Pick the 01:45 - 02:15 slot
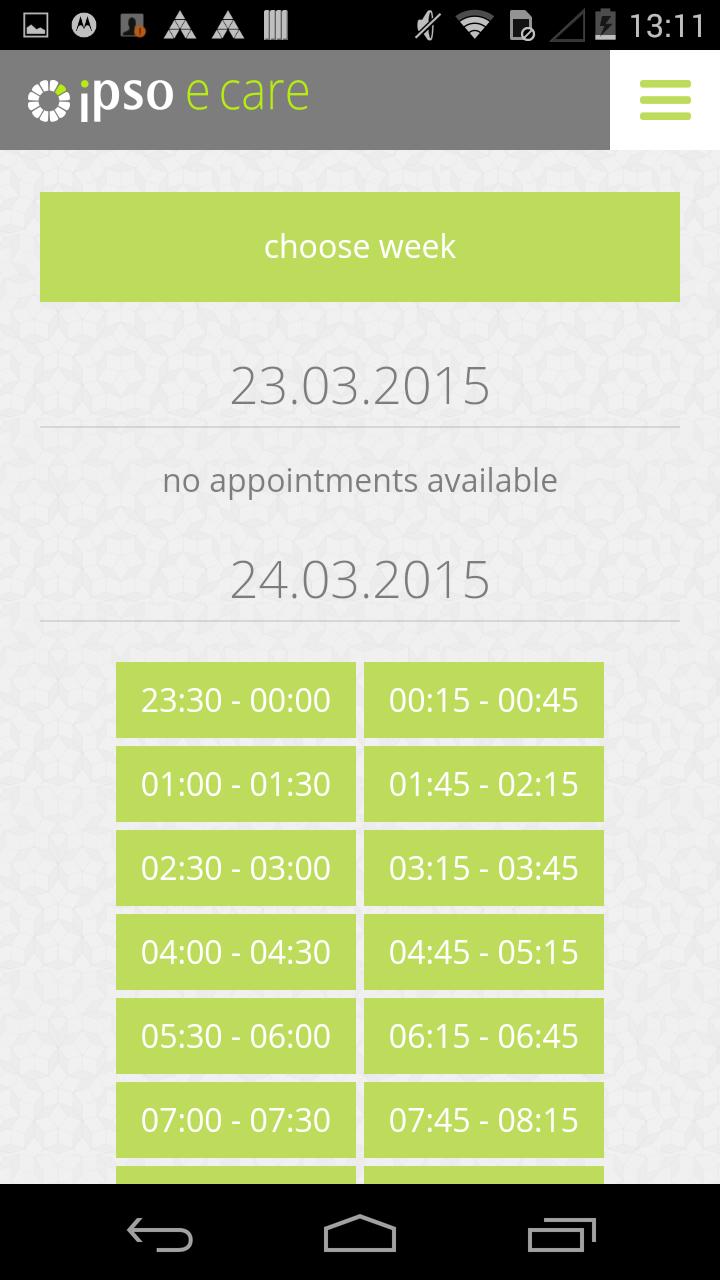Screen dimensions: 720x1280 coord(484,784)
